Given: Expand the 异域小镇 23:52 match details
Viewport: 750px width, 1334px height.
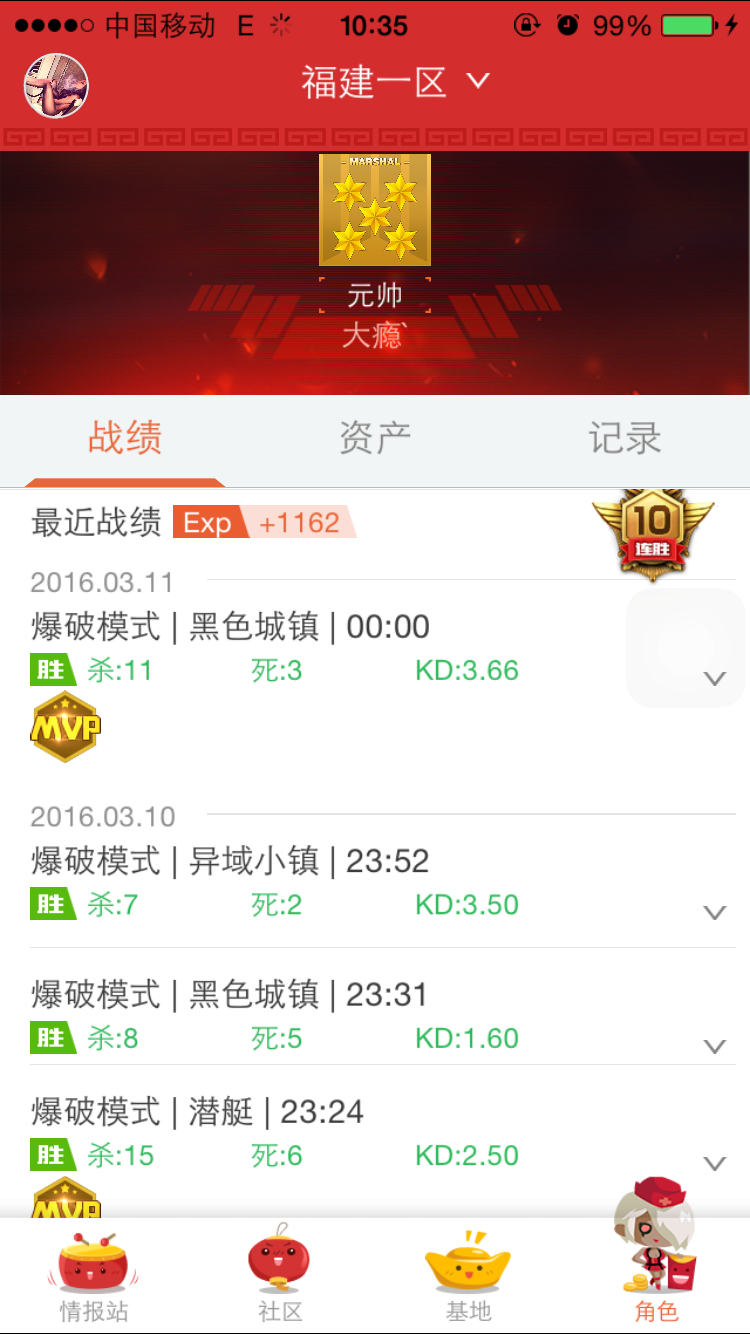Looking at the screenshot, I should point(714,912).
